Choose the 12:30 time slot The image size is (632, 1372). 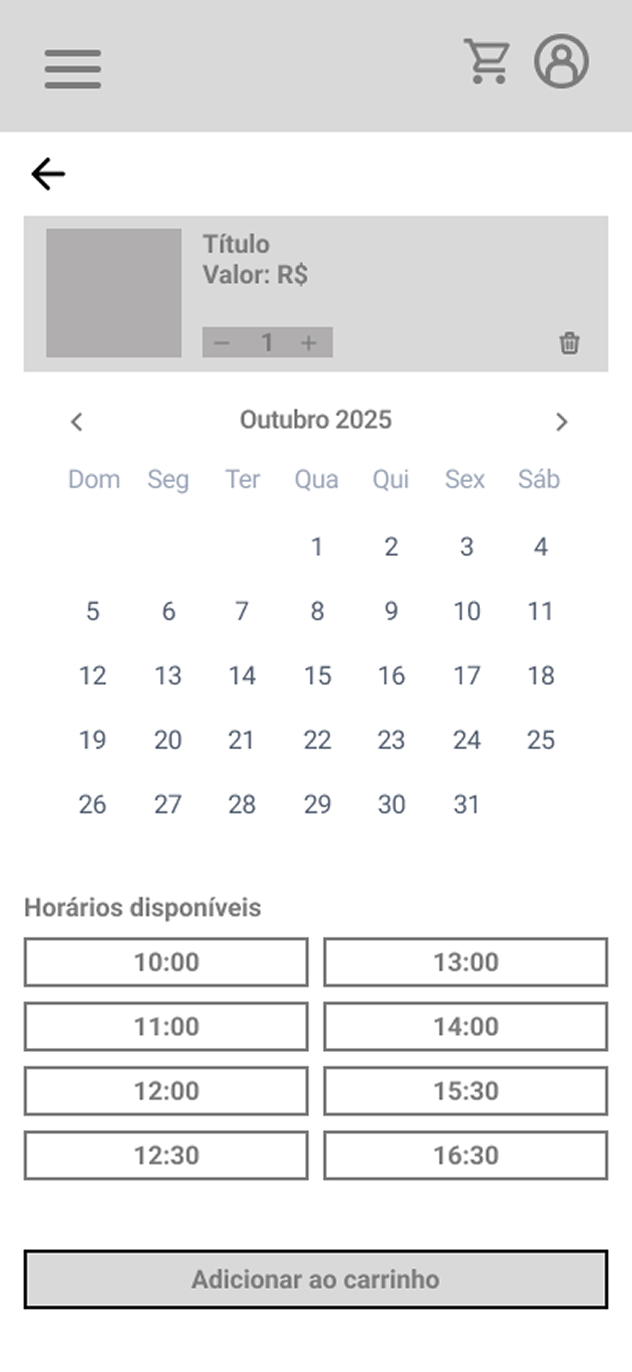coord(166,1155)
